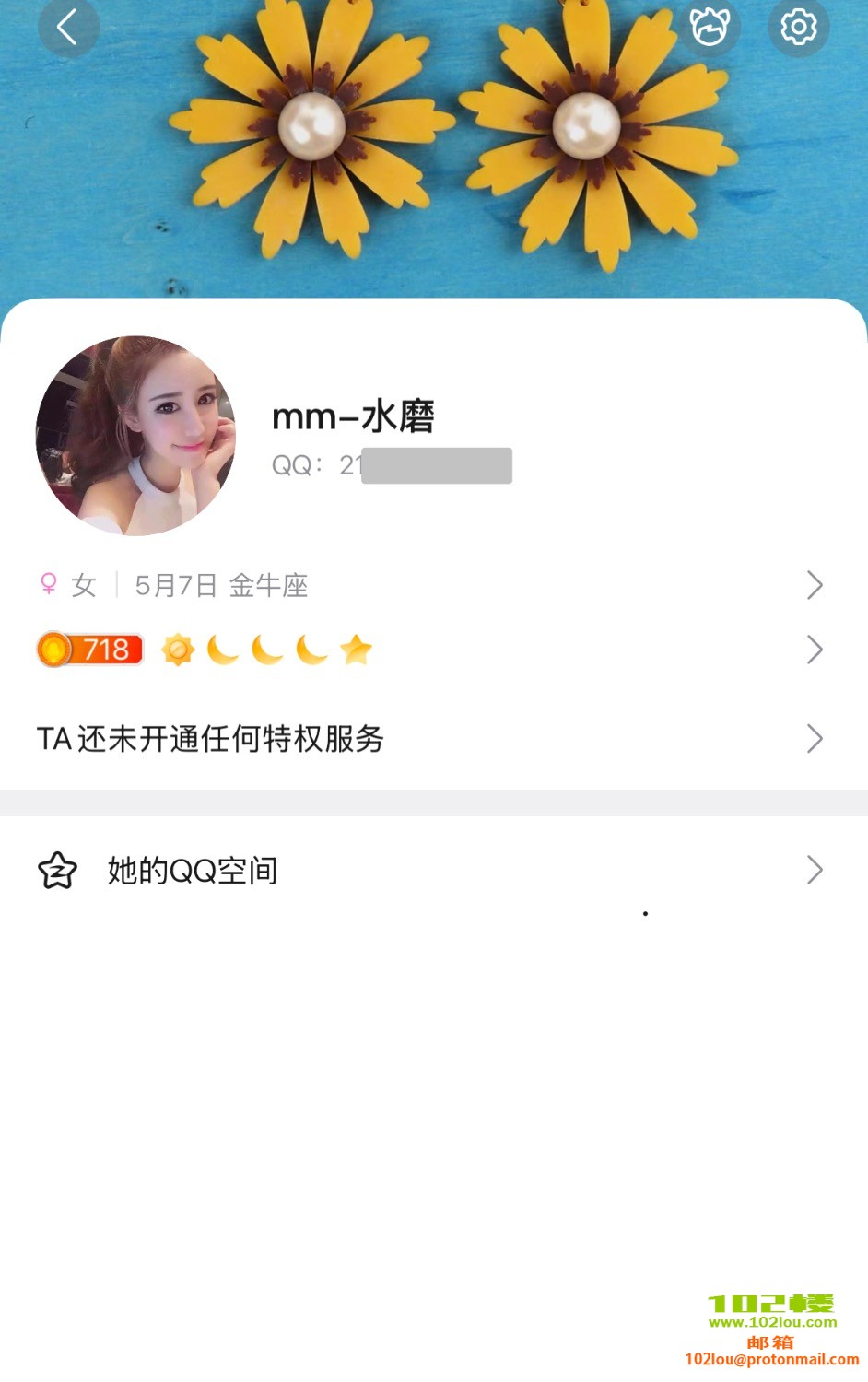The height and width of the screenshot is (1382, 868).
Task: Open the bear face icon
Action: coord(710,27)
